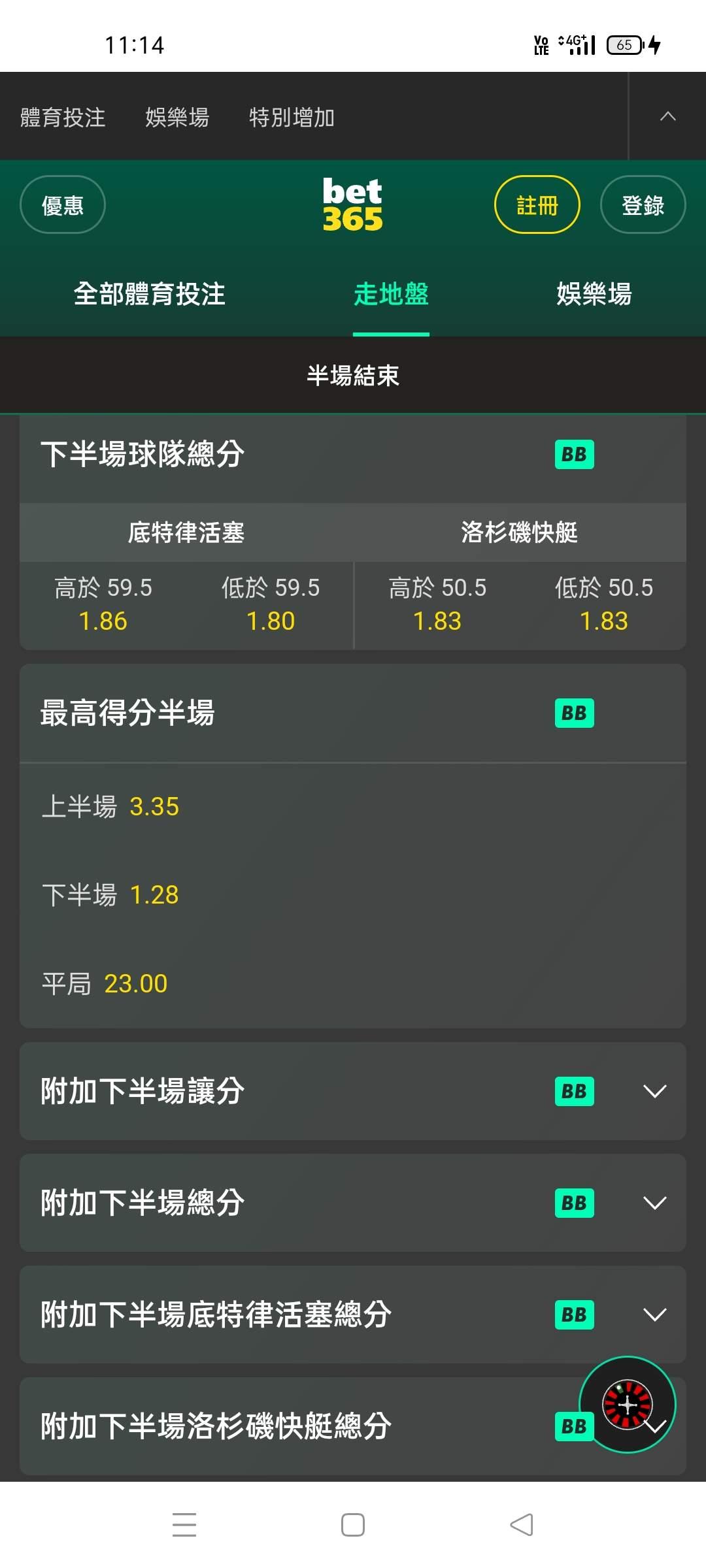
Task: Expand the 附加下半場讓分 market
Action: point(353,1091)
